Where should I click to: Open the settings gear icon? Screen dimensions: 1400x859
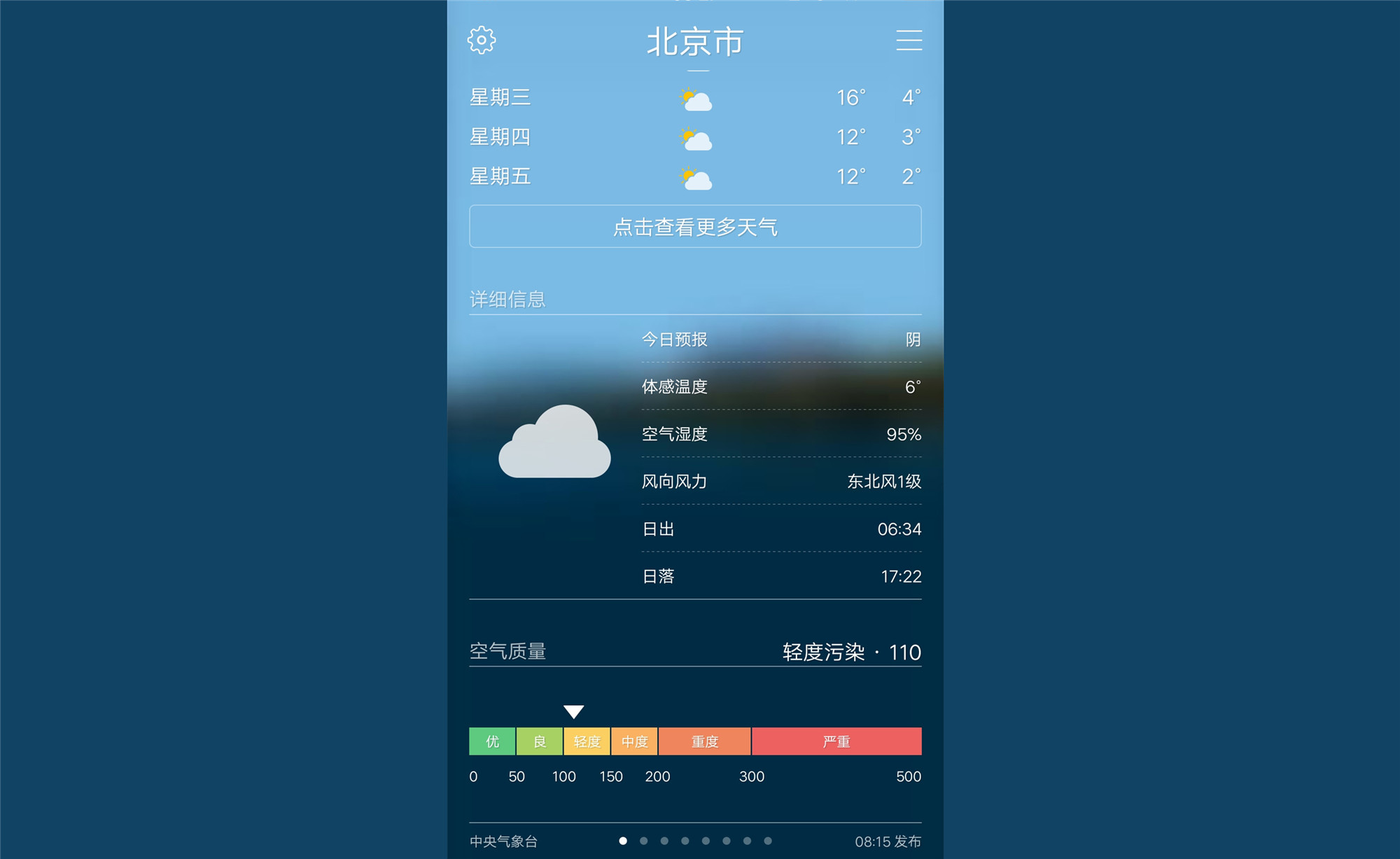tap(482, 41)
